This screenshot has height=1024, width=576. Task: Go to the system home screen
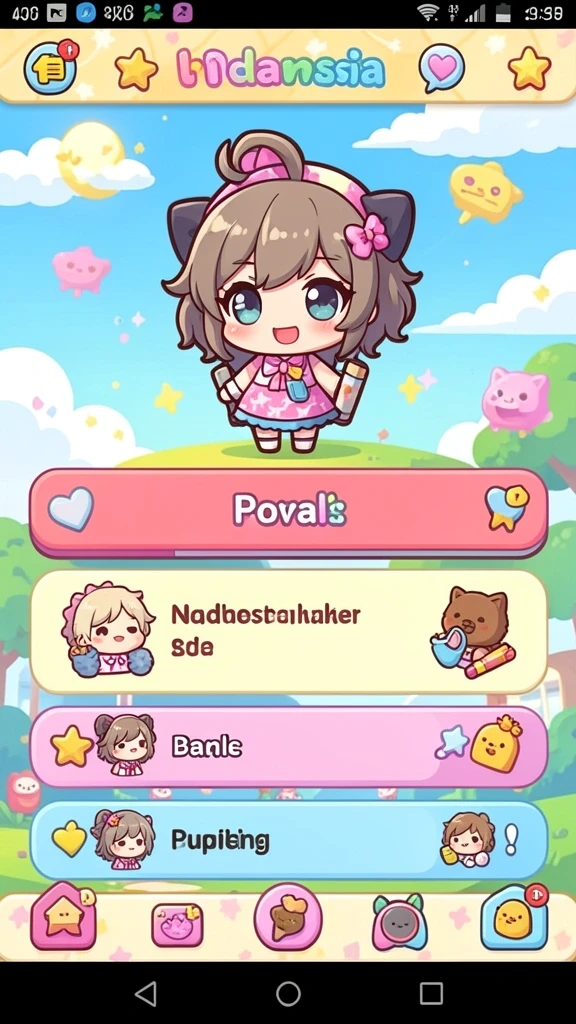288,993
